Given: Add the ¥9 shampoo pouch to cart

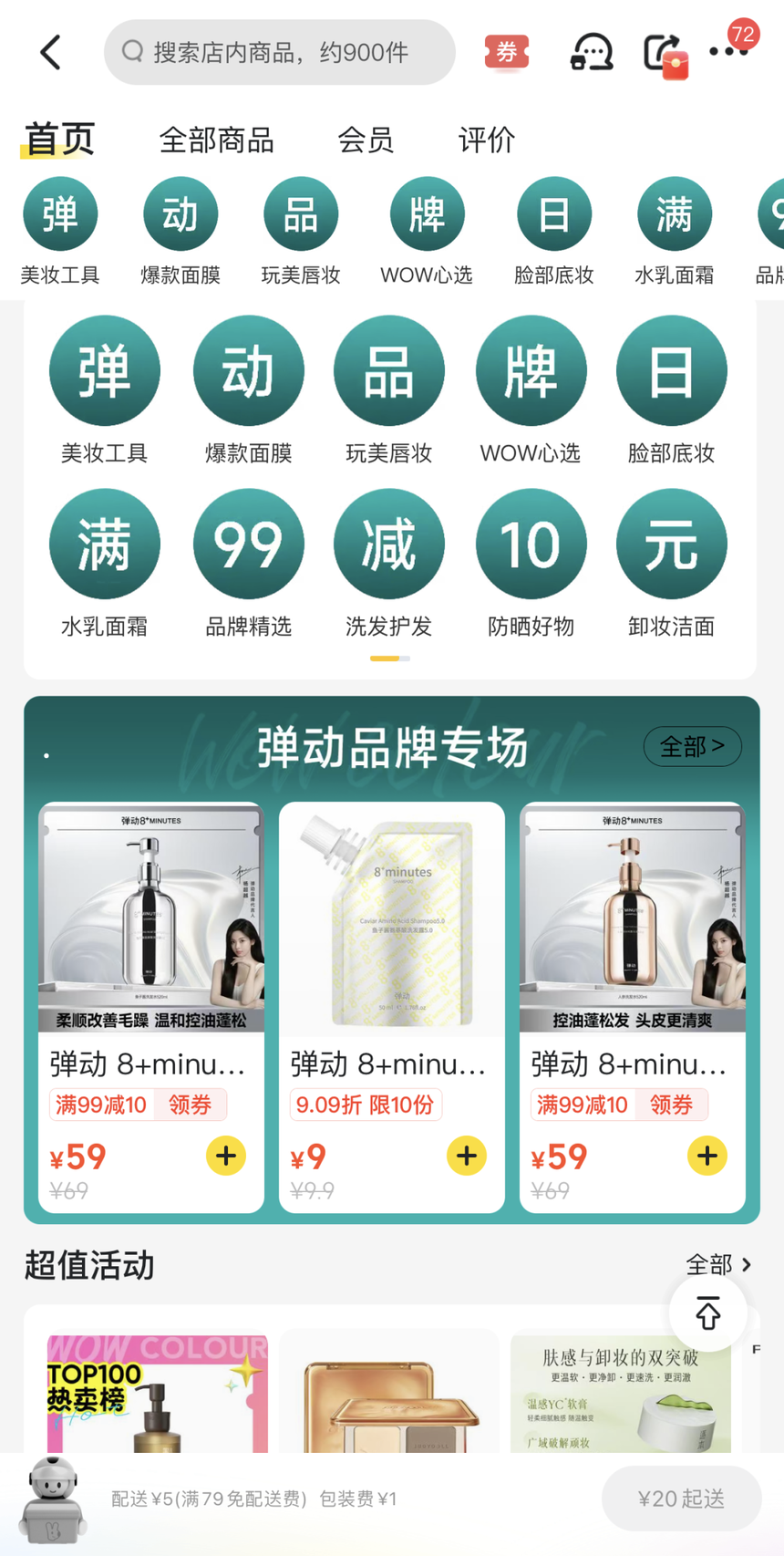Looking at the screenshot, I should (x=466, y=1156).
